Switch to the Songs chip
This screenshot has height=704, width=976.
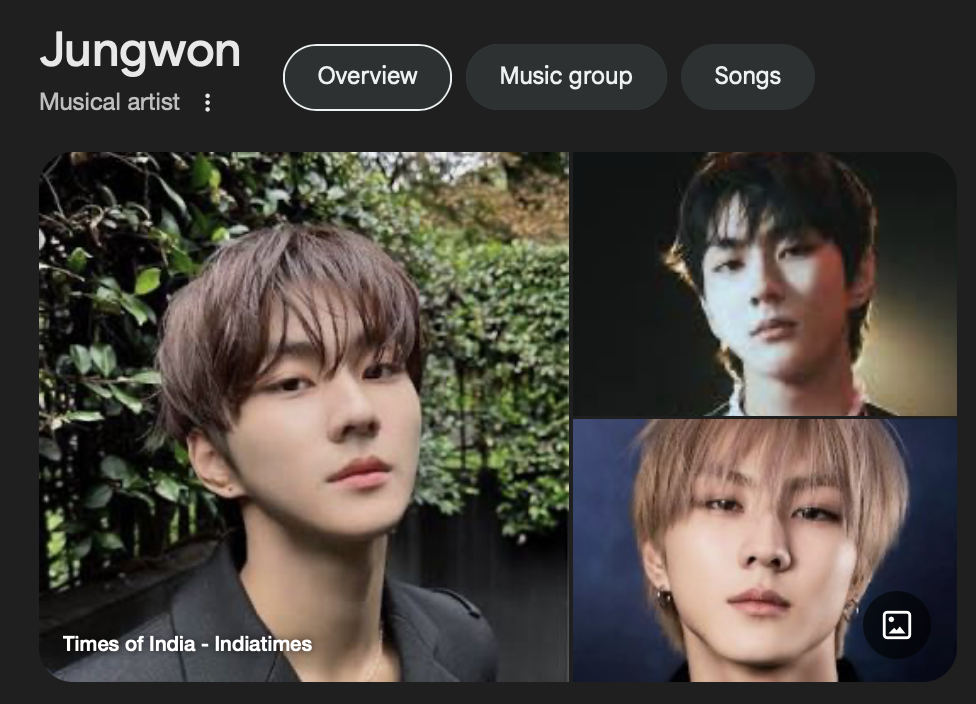click(x=747, y=77)
